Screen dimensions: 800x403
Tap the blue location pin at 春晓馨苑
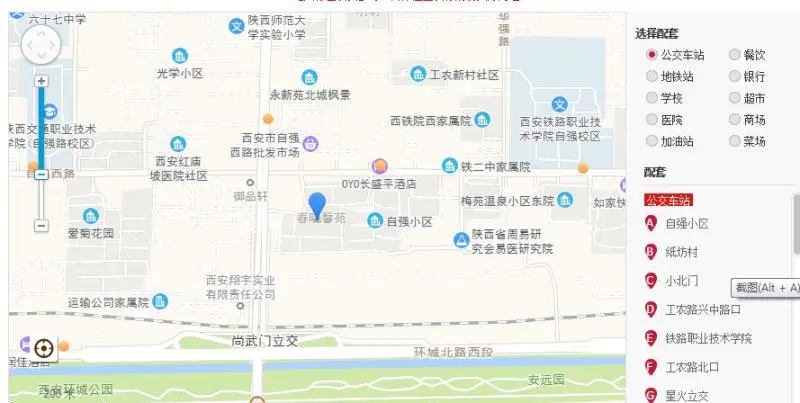[317, 205]
